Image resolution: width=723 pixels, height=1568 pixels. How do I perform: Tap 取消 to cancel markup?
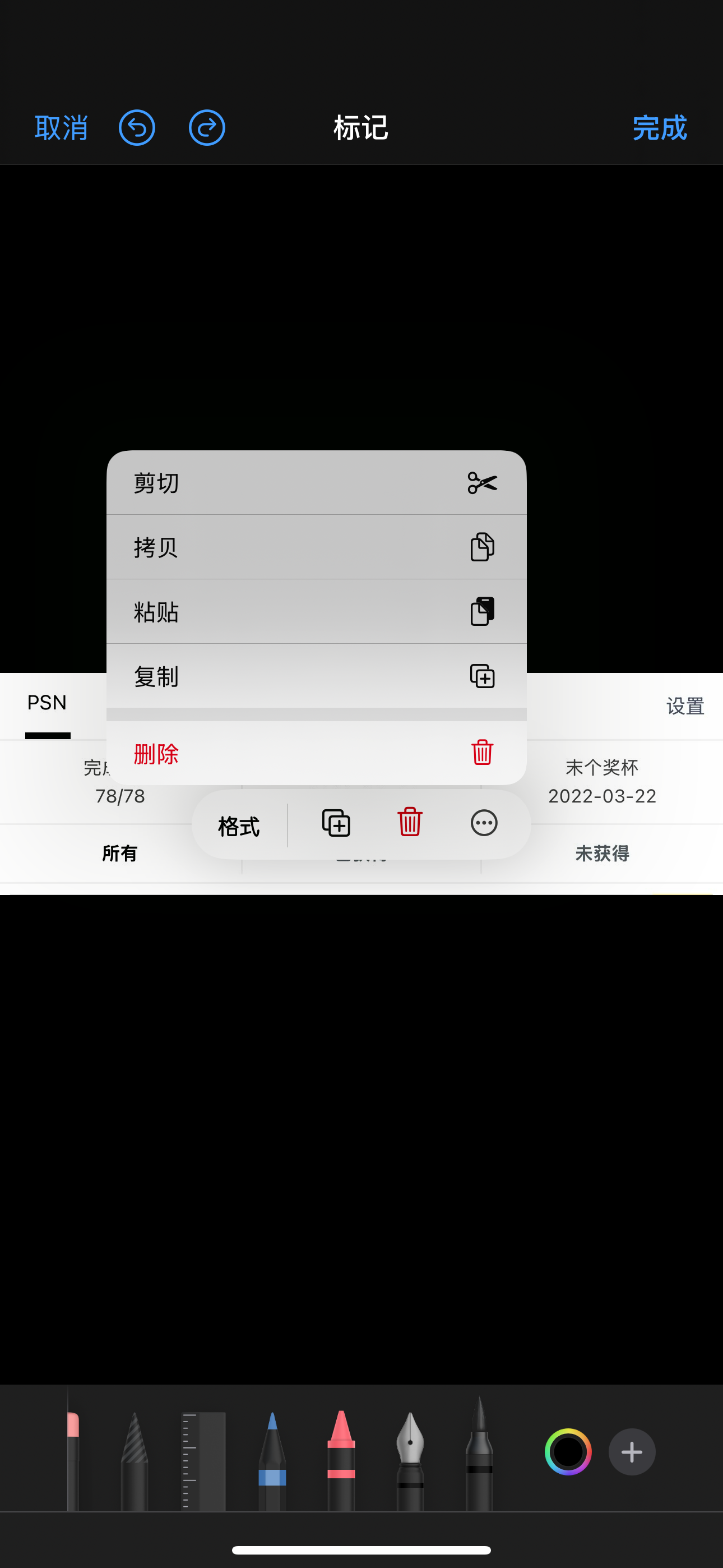[x=61, y=128]
